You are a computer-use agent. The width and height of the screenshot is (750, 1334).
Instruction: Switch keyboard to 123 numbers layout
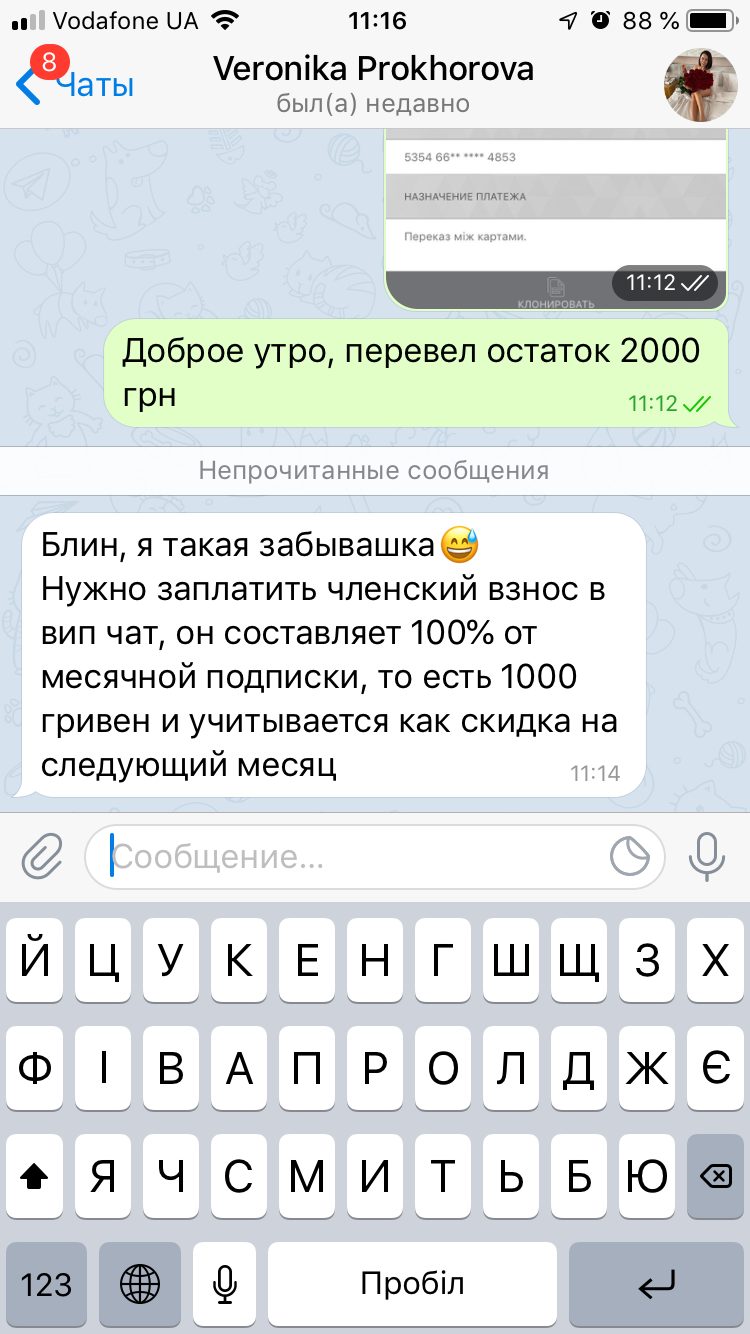coord(47,1284)
